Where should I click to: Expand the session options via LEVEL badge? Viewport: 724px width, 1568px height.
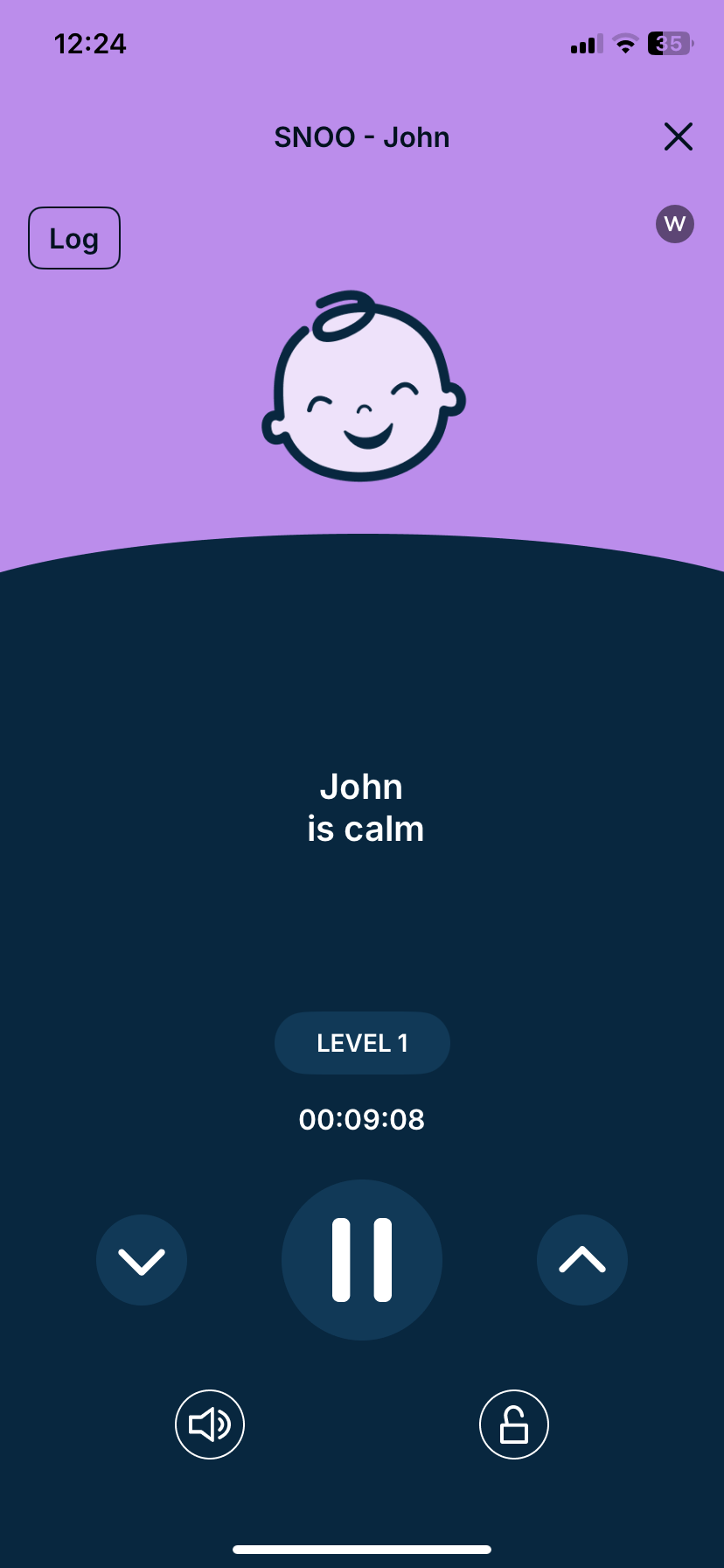coord(362,1042)
